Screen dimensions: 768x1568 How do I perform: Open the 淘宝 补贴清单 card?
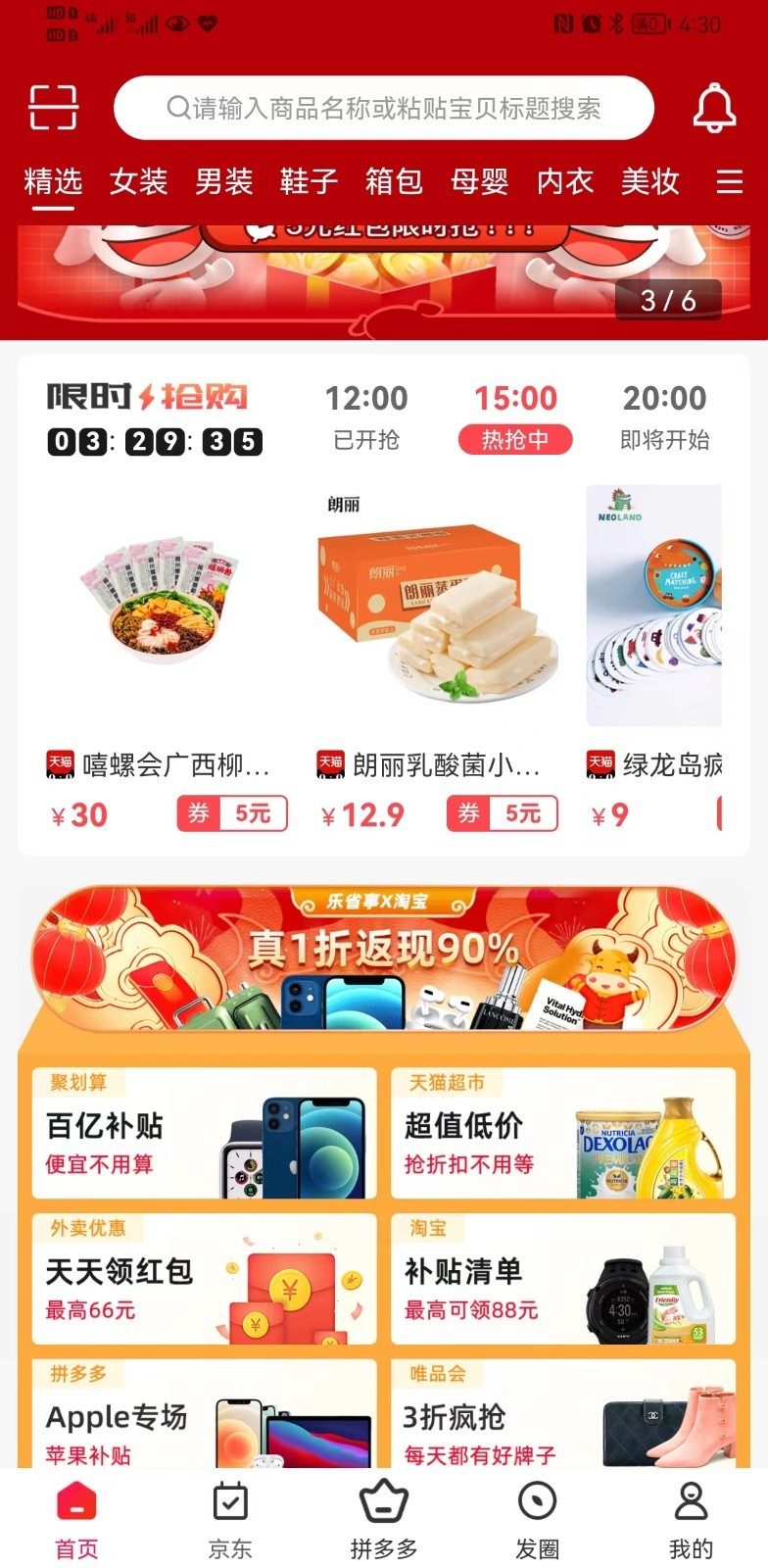coord(563,1279)
